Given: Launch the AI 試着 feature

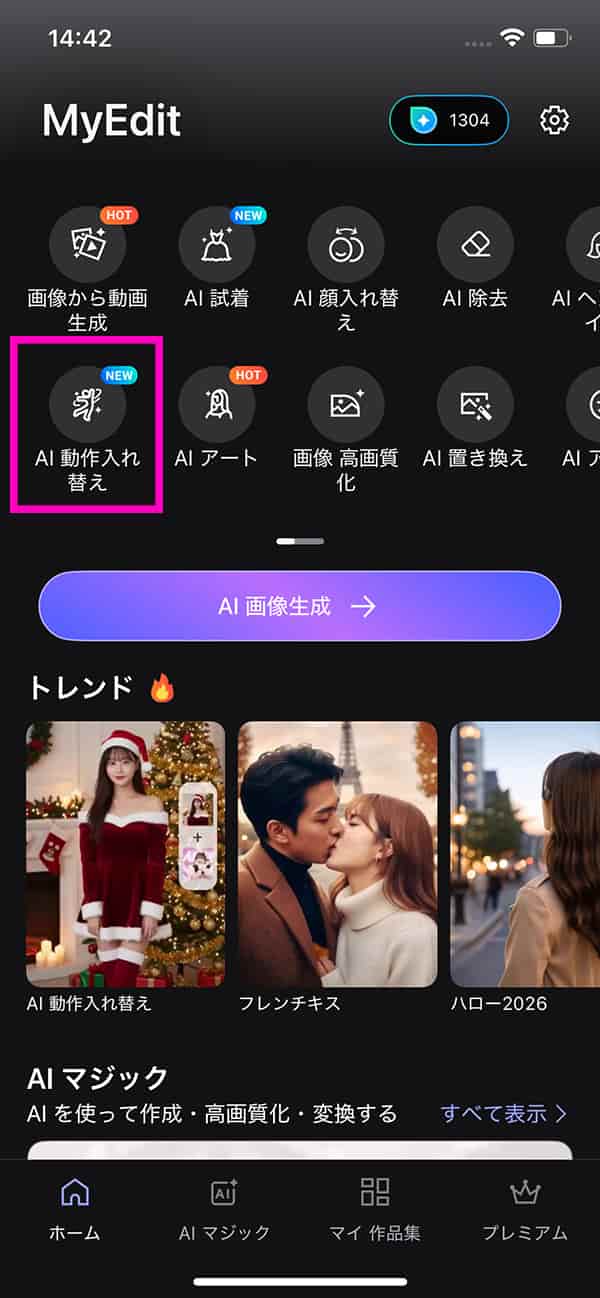Looking at the screenshot, I should [217, 245].
